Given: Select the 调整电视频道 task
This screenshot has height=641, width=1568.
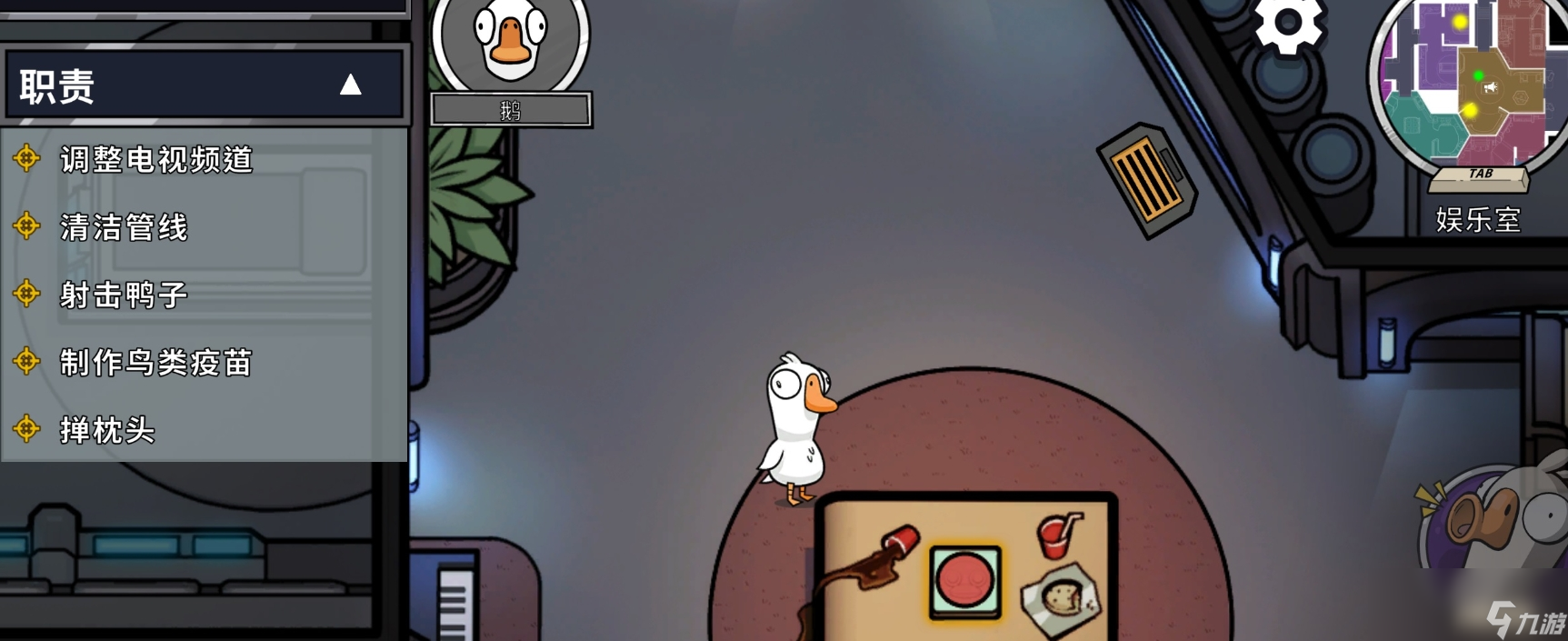Looking at the screenshot, I should [x=155, y=159].
